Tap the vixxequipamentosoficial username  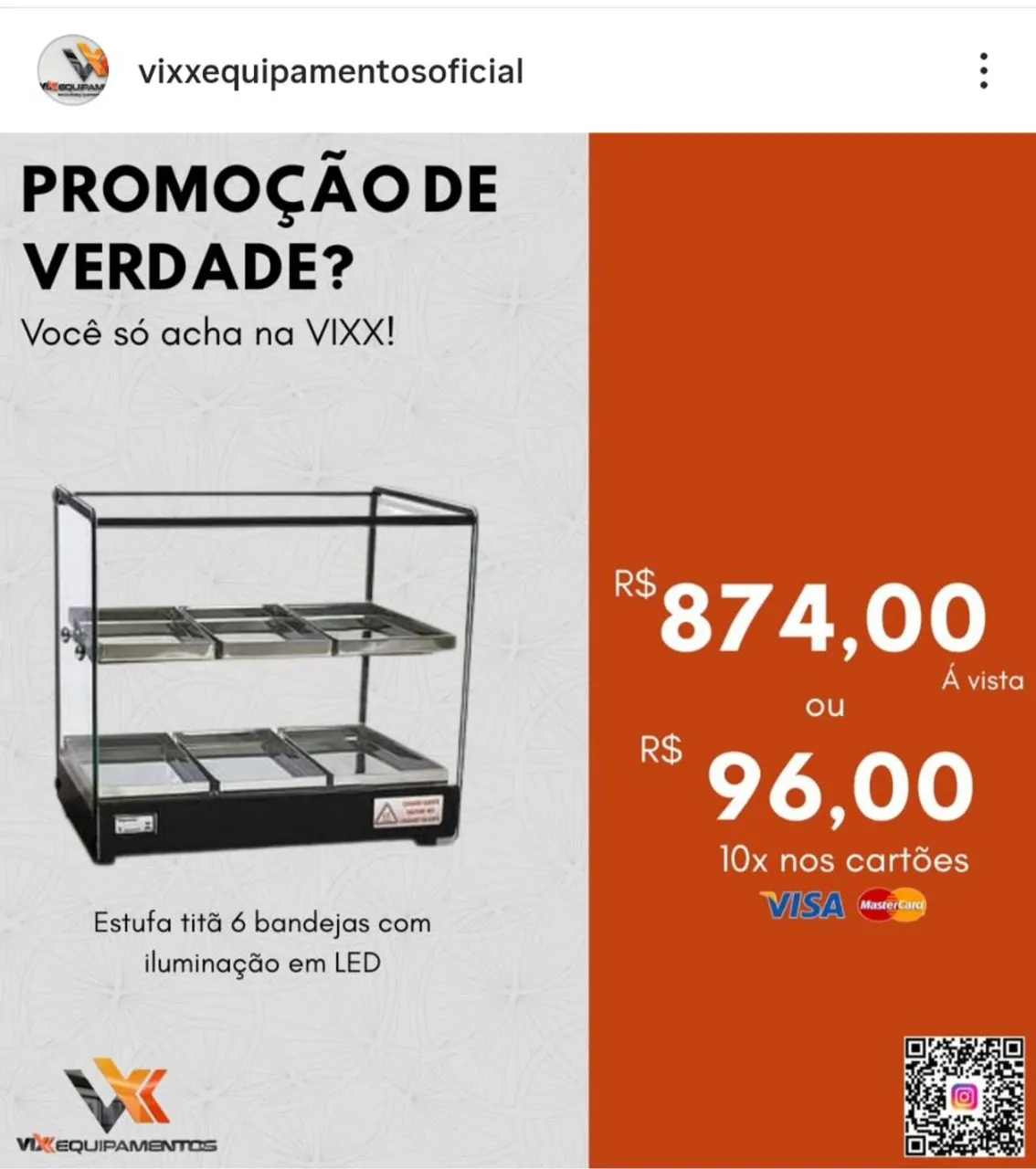pyautogui.click(x=331, y=72)
